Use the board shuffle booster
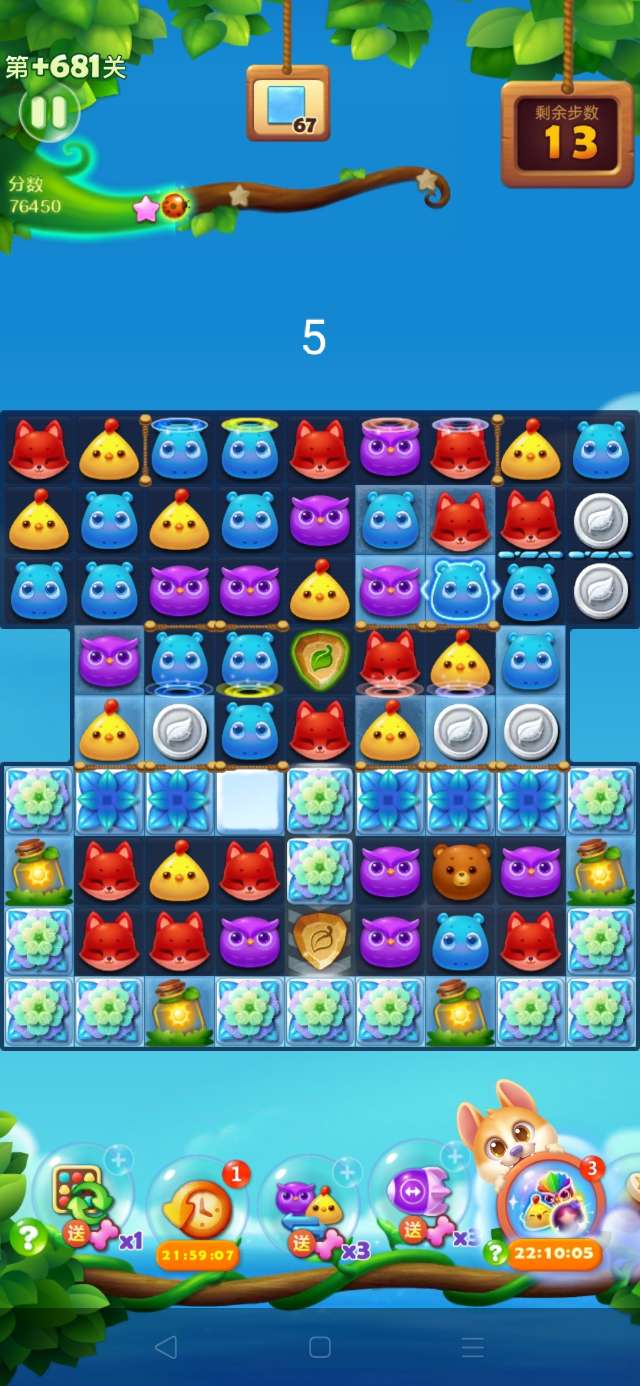 pos(78,1194)
